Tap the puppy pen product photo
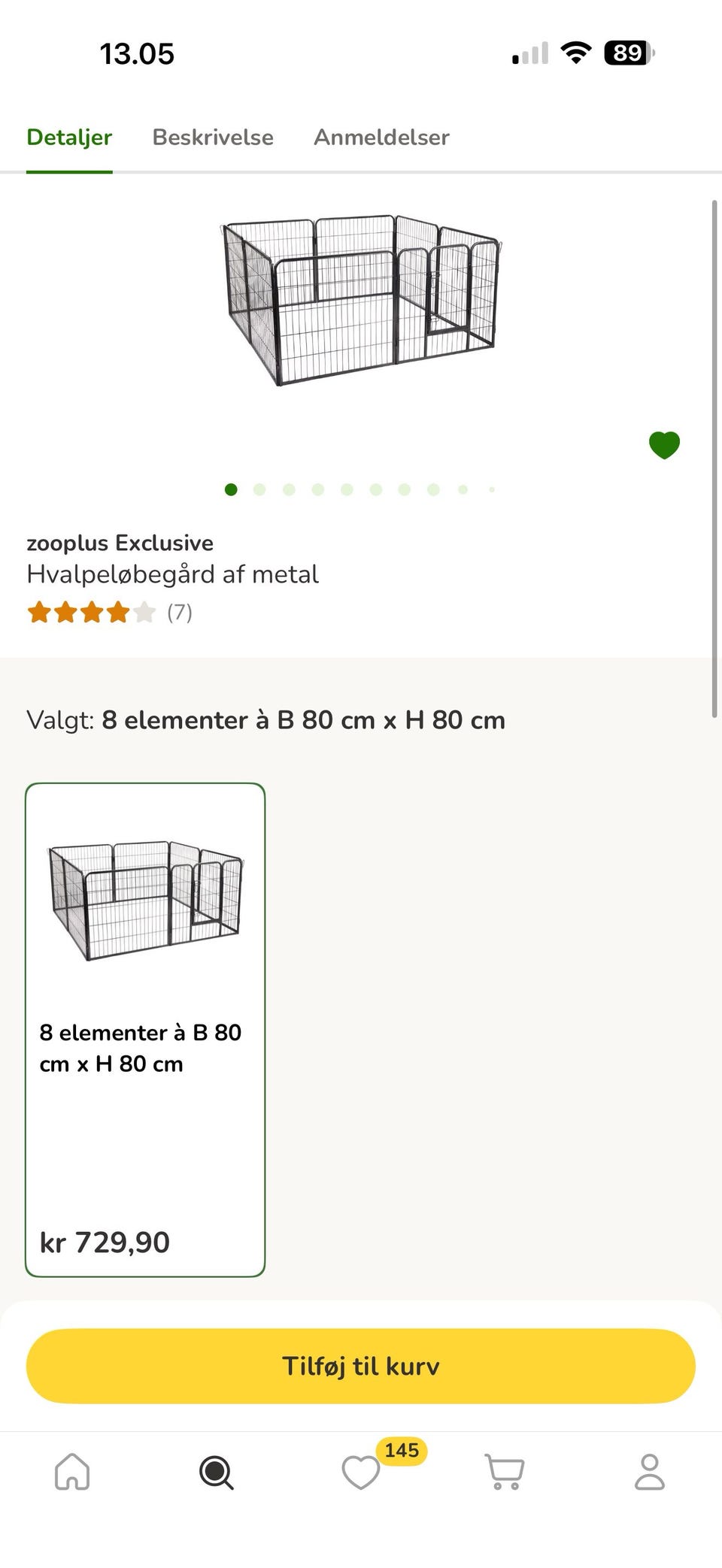Image resolution: width=722 pixels, height=1568 pixels. coord(361,301)
